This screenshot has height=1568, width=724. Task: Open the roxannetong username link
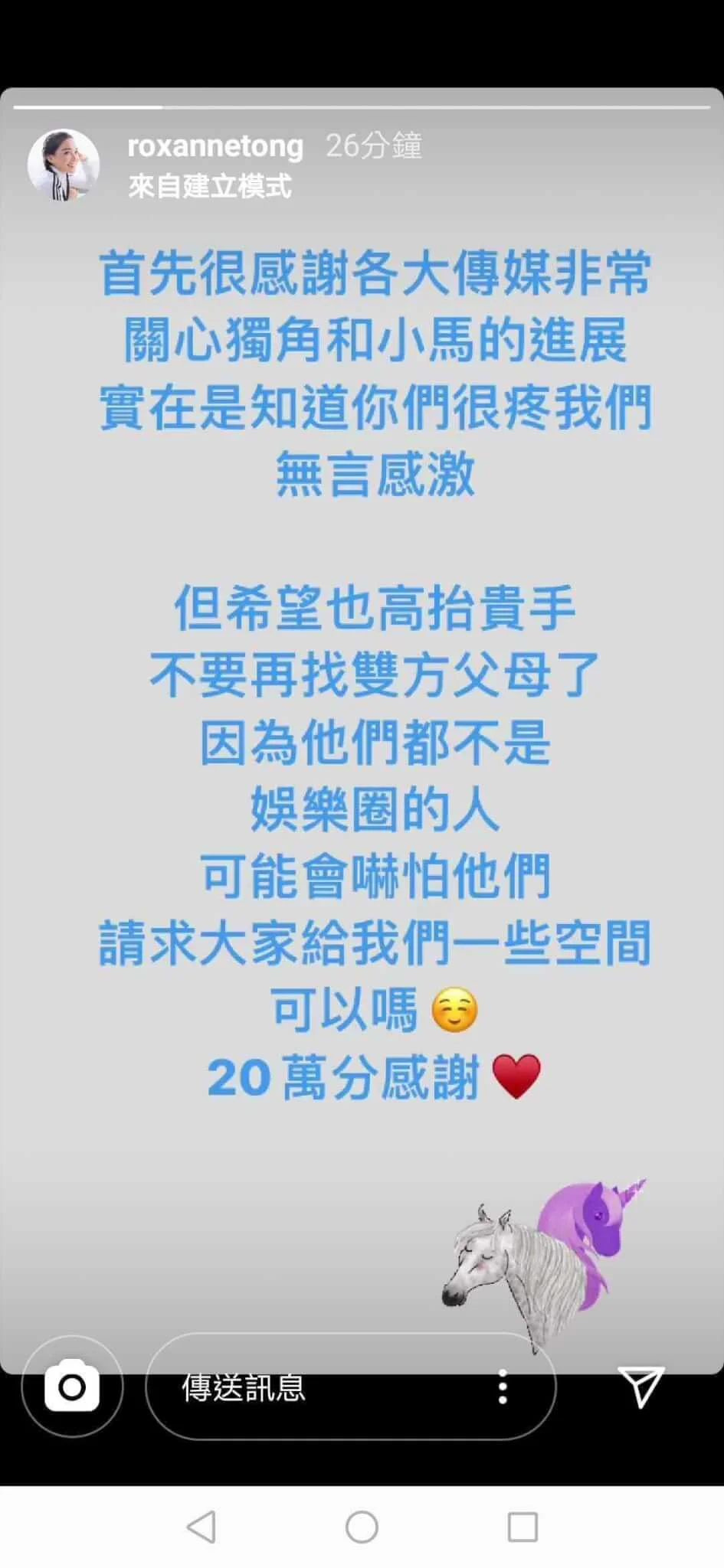[215, 145]
